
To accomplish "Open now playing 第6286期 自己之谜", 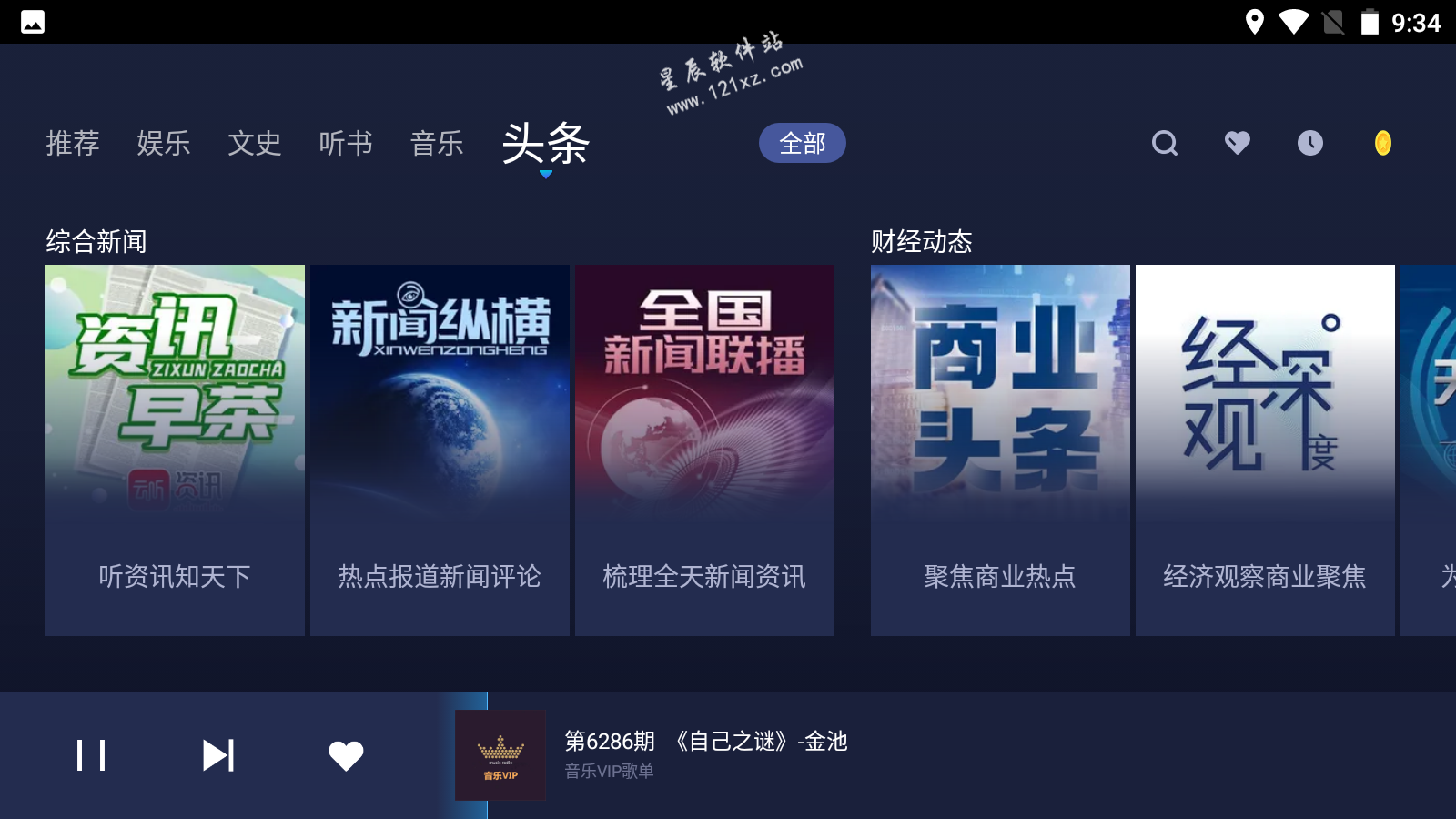I will pos(705,753).
